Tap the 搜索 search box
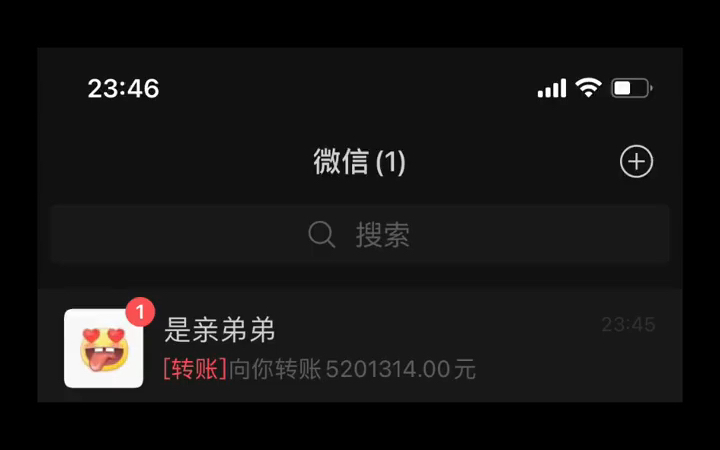The image size is (720, 450). tap(360, 235)
